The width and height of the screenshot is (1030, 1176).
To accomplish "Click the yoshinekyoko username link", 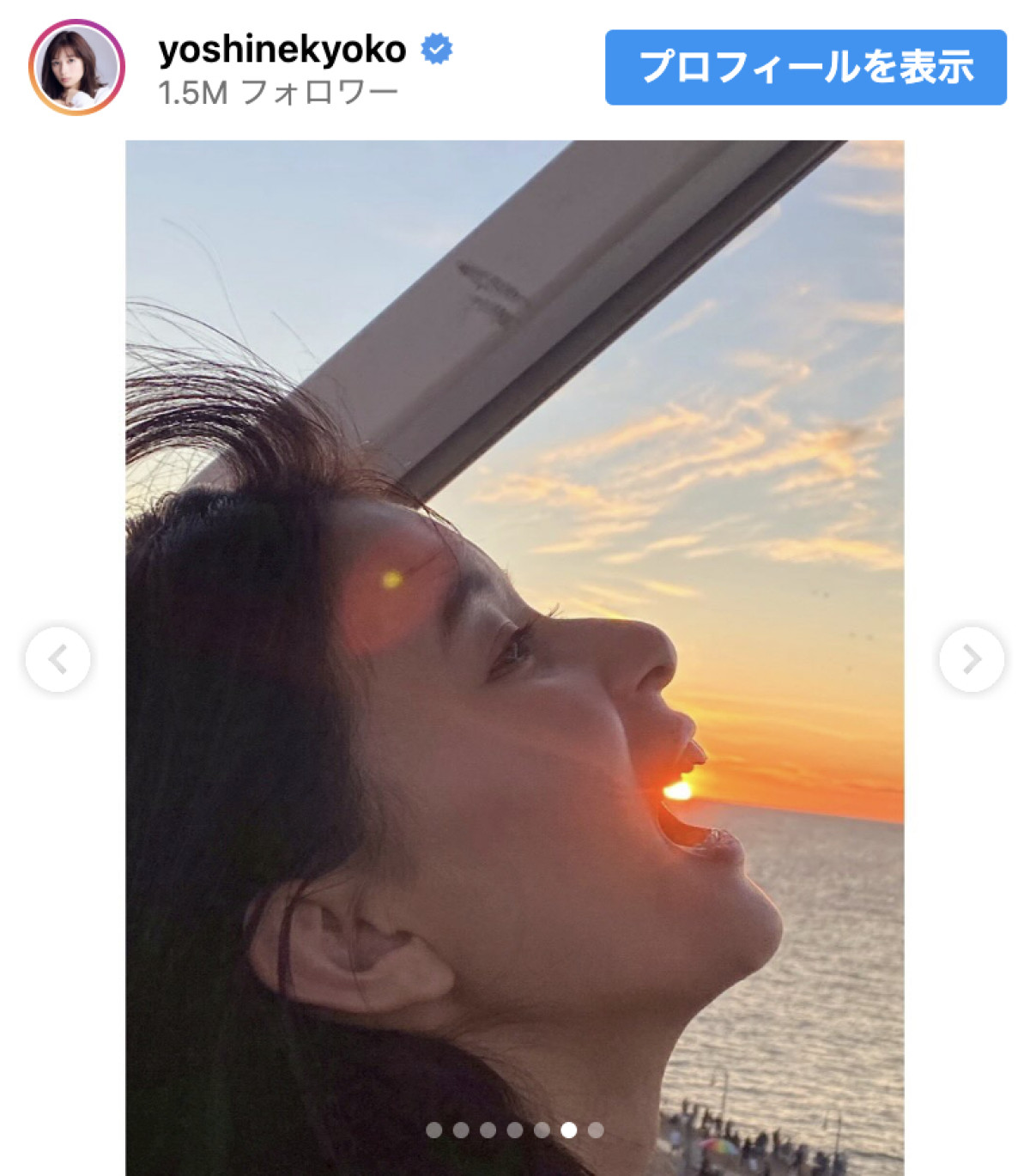I will 283,49.
